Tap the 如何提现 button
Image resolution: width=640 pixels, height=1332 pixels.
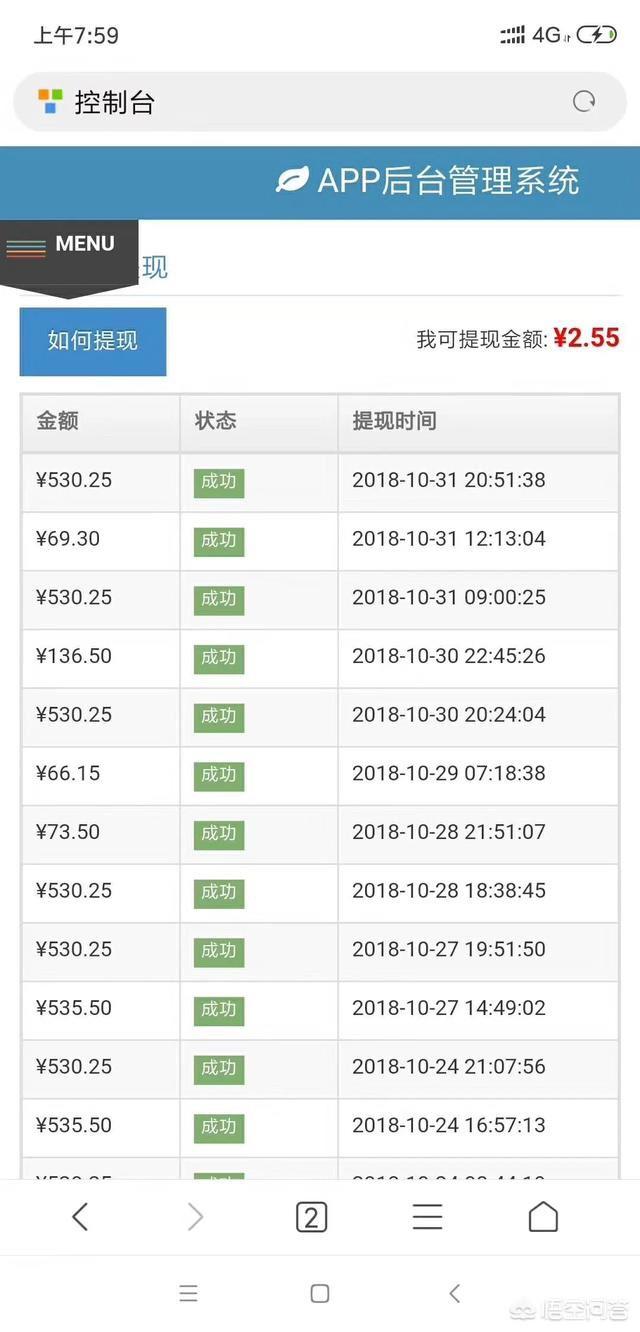93,341
